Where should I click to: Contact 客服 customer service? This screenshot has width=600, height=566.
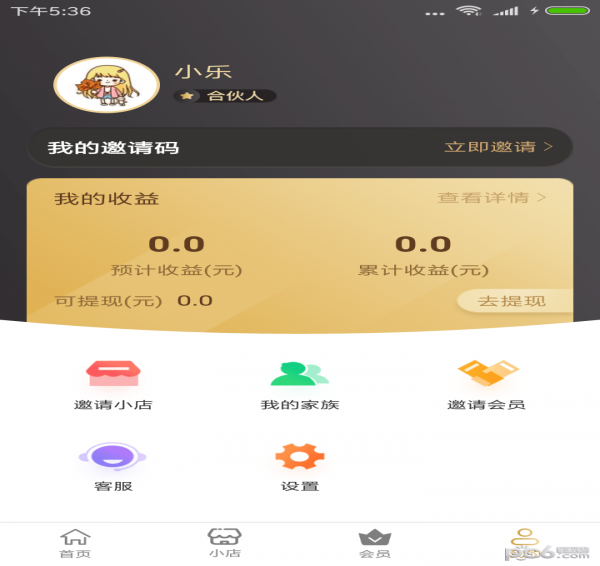pos(113,467)
